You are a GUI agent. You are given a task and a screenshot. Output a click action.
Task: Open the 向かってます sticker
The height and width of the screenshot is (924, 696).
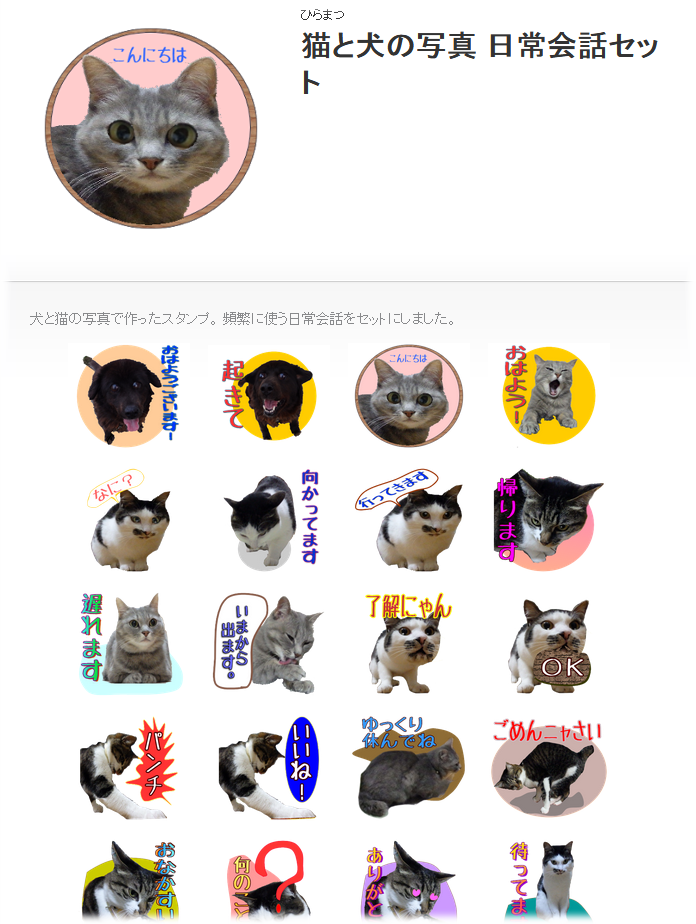(269, 521)
